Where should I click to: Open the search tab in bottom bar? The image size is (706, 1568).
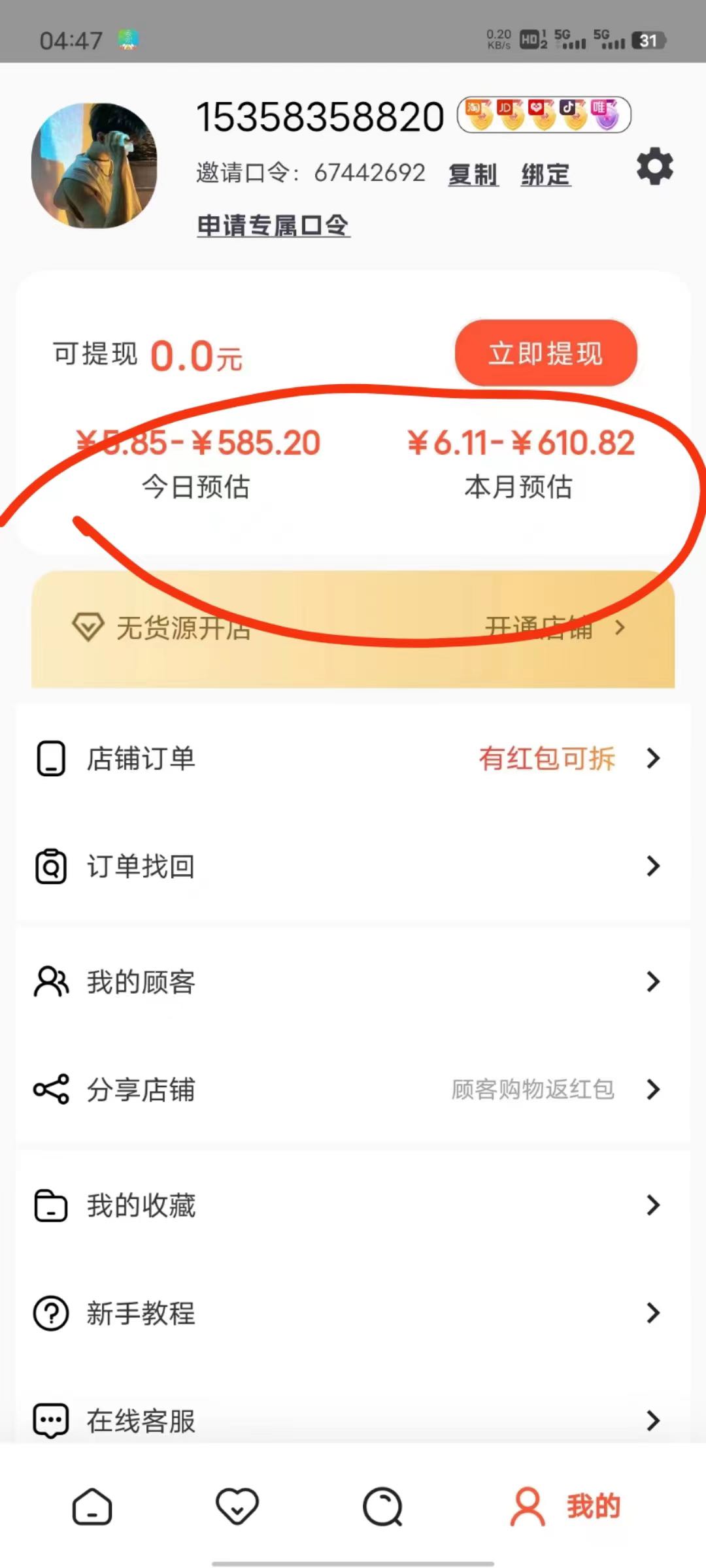(382, 1507)
